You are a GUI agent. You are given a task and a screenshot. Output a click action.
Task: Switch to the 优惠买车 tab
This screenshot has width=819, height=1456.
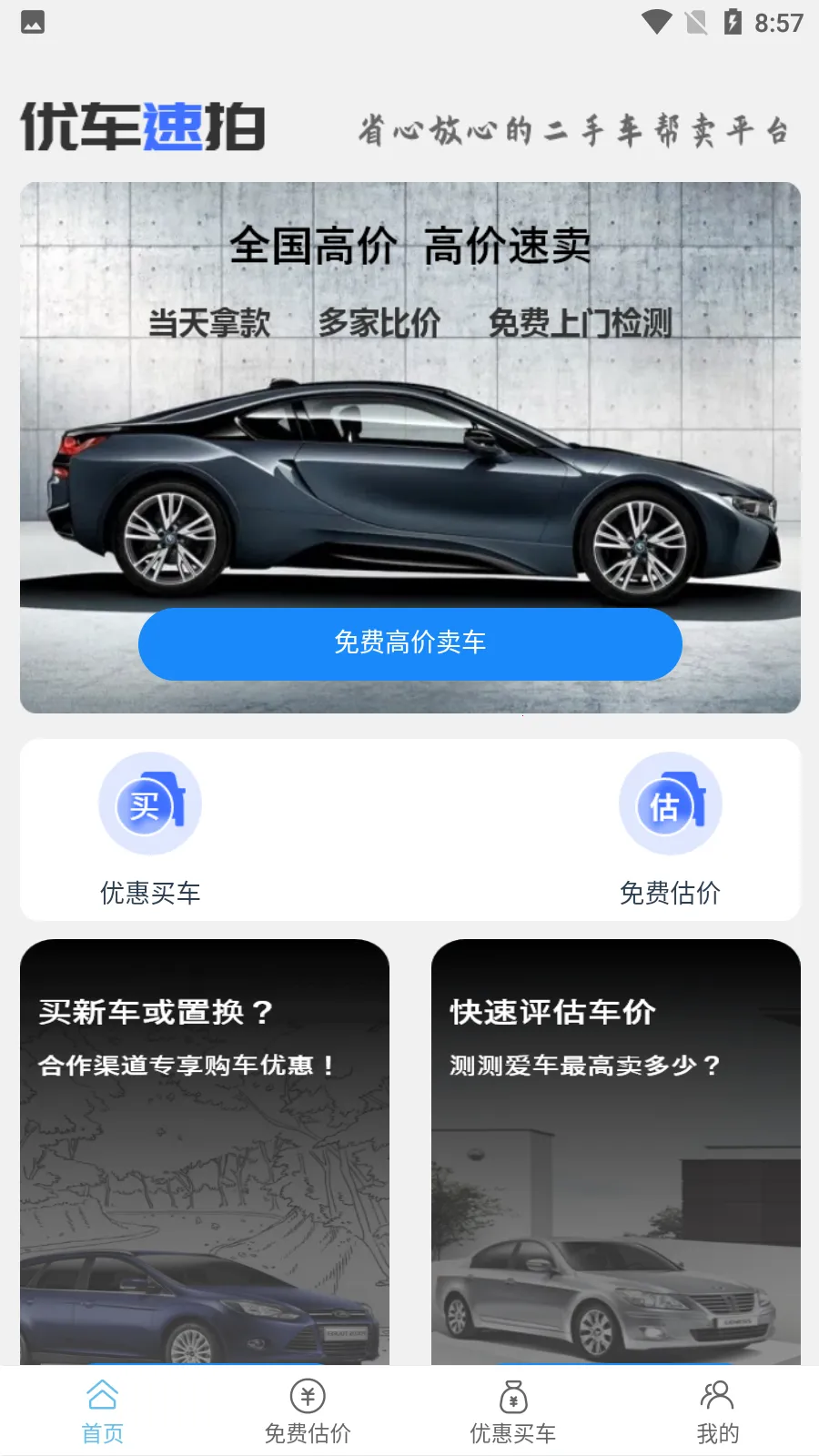(511, 1429)
